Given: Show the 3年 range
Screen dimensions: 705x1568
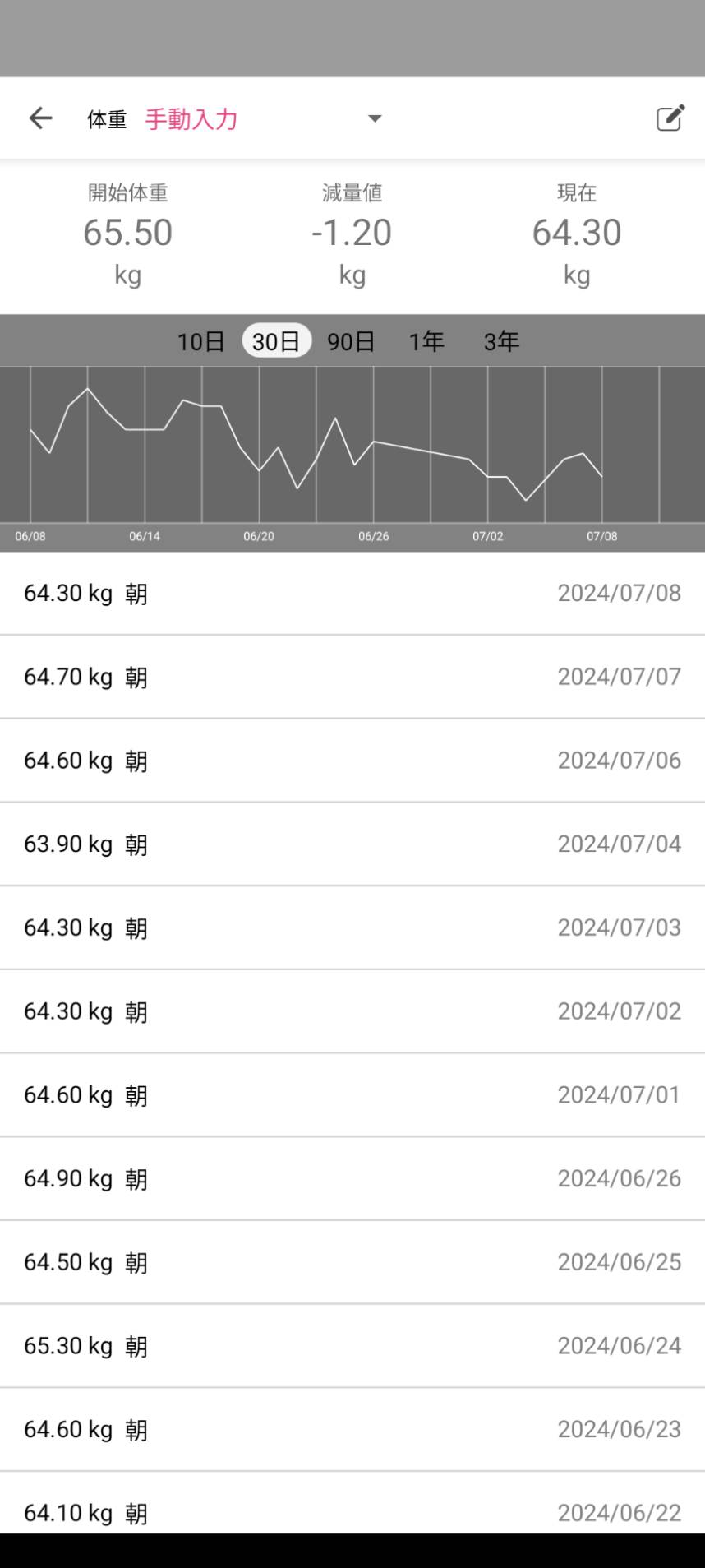Looking at the screenshot, I should click(501, 341).
